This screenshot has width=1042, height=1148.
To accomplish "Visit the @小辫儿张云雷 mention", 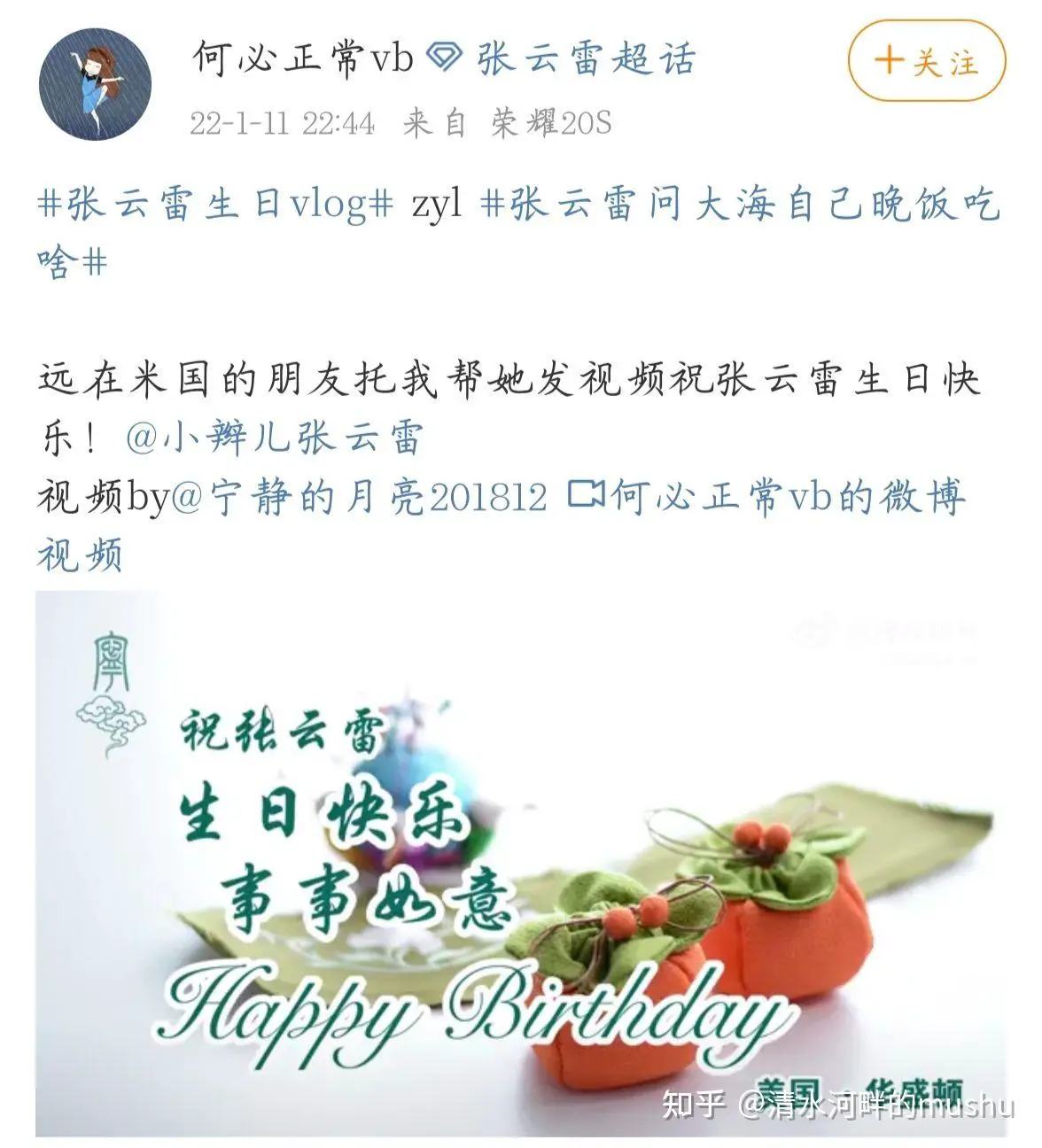I will [275, 438].
